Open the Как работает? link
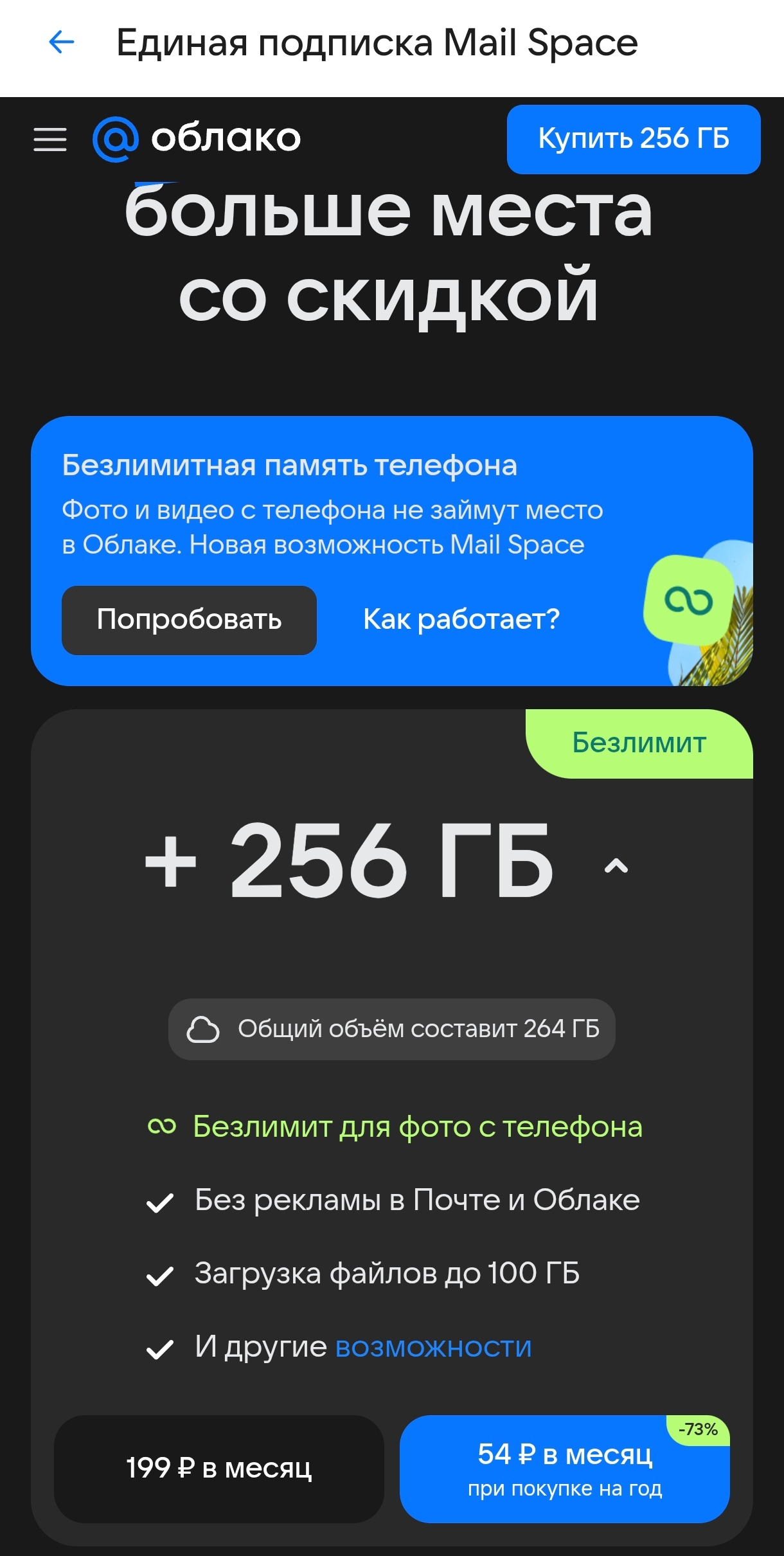 [x=461, y=620]
